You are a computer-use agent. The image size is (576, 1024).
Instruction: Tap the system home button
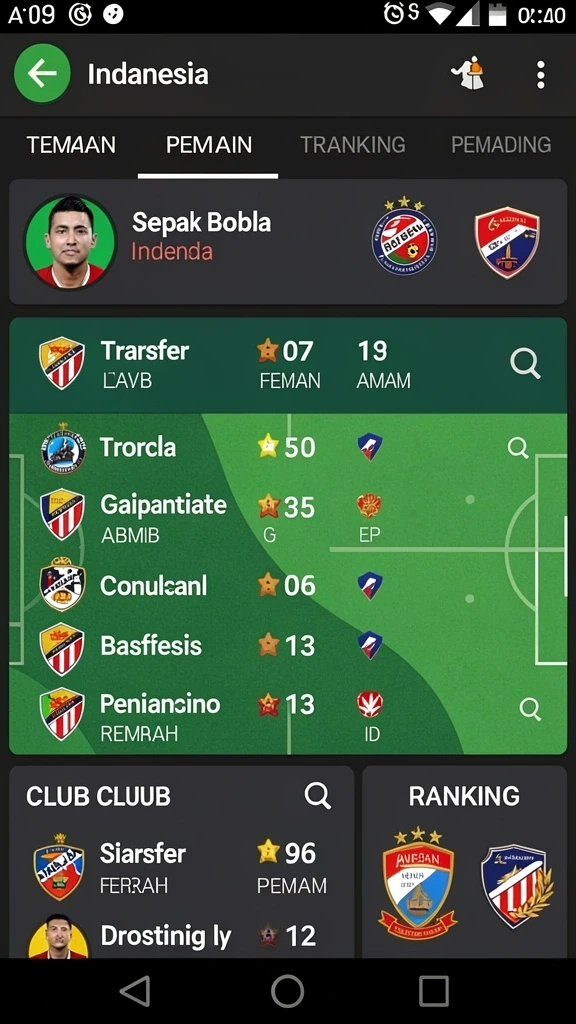point(287,991)
